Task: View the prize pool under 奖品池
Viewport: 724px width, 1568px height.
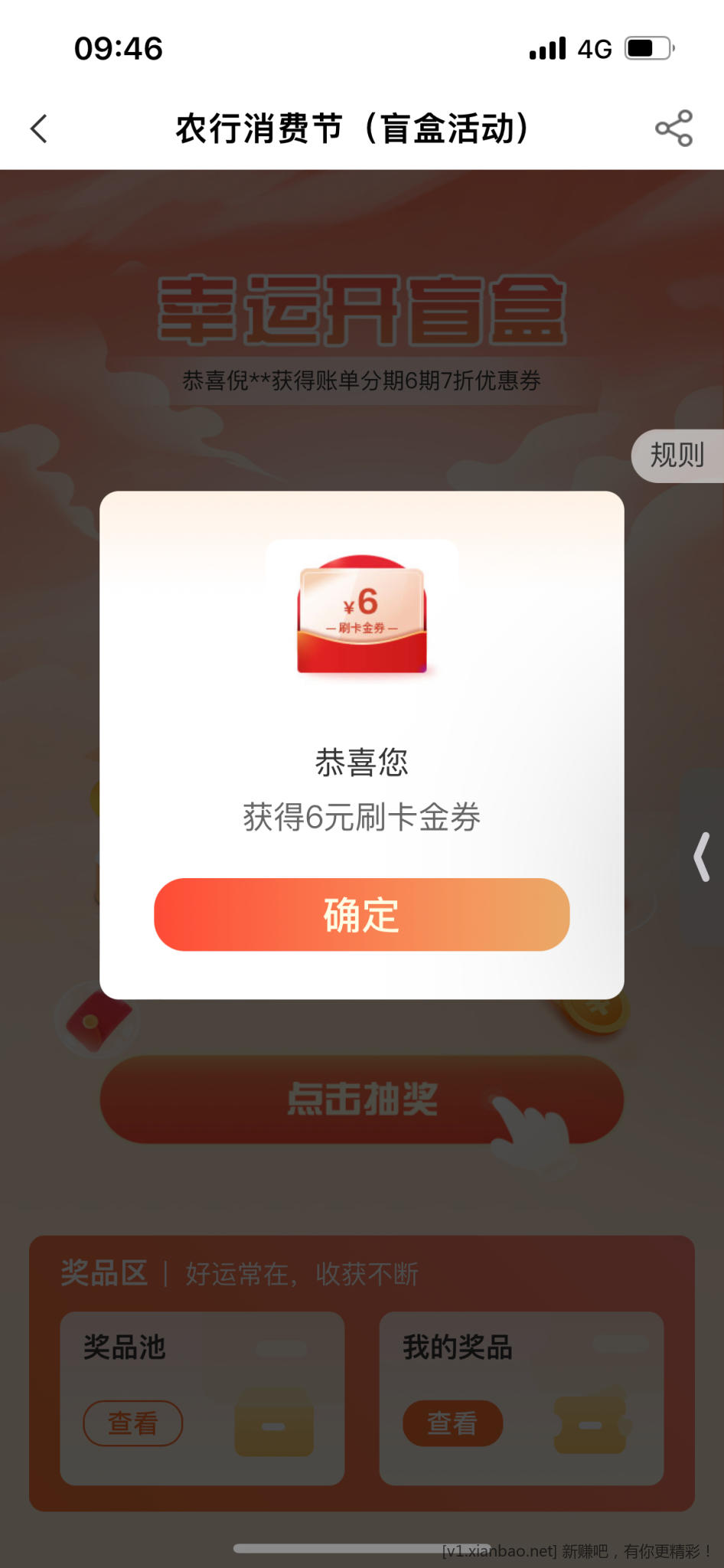Action: click(133, 1423)
